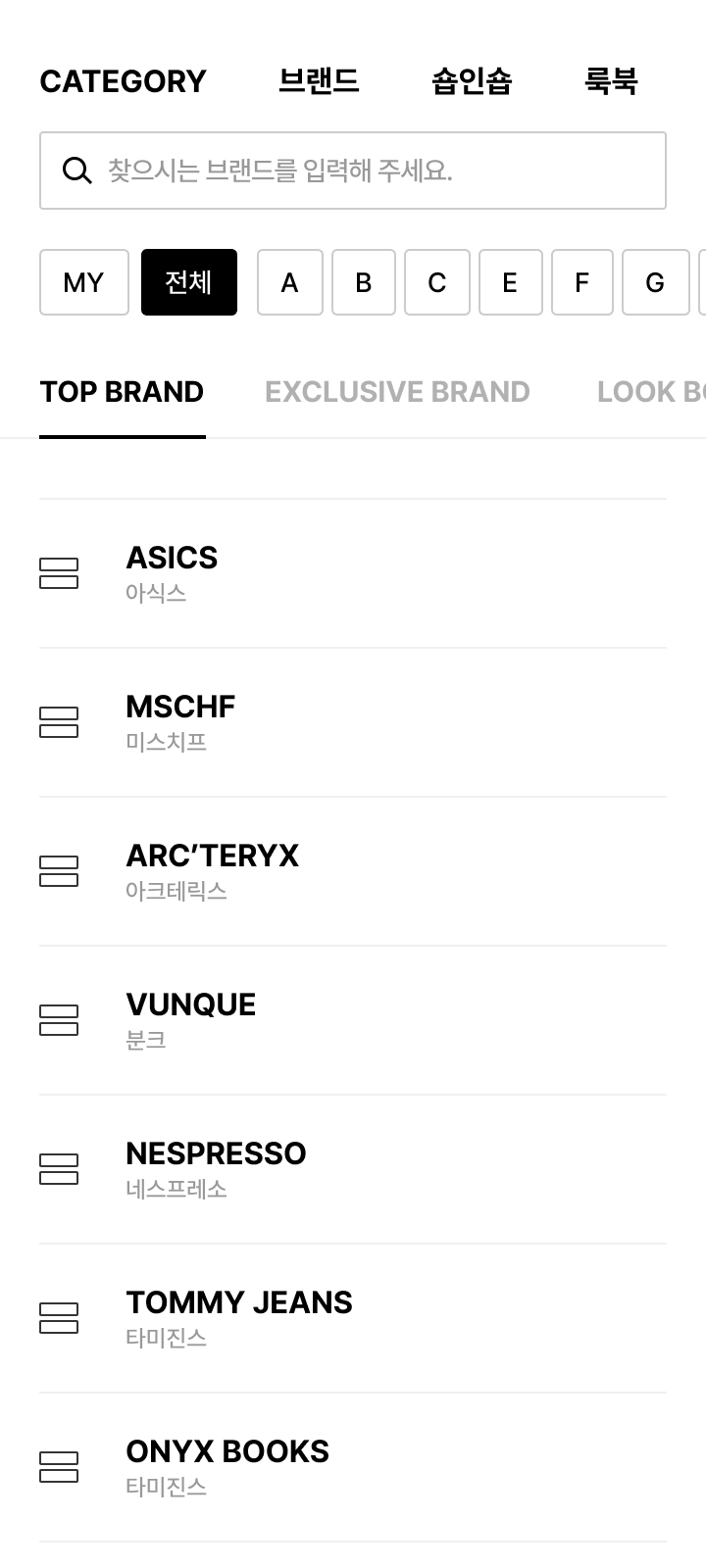
Task: Switch to the EXCLUSIVE BRAND tab
Action: click(x=397, y=392)
